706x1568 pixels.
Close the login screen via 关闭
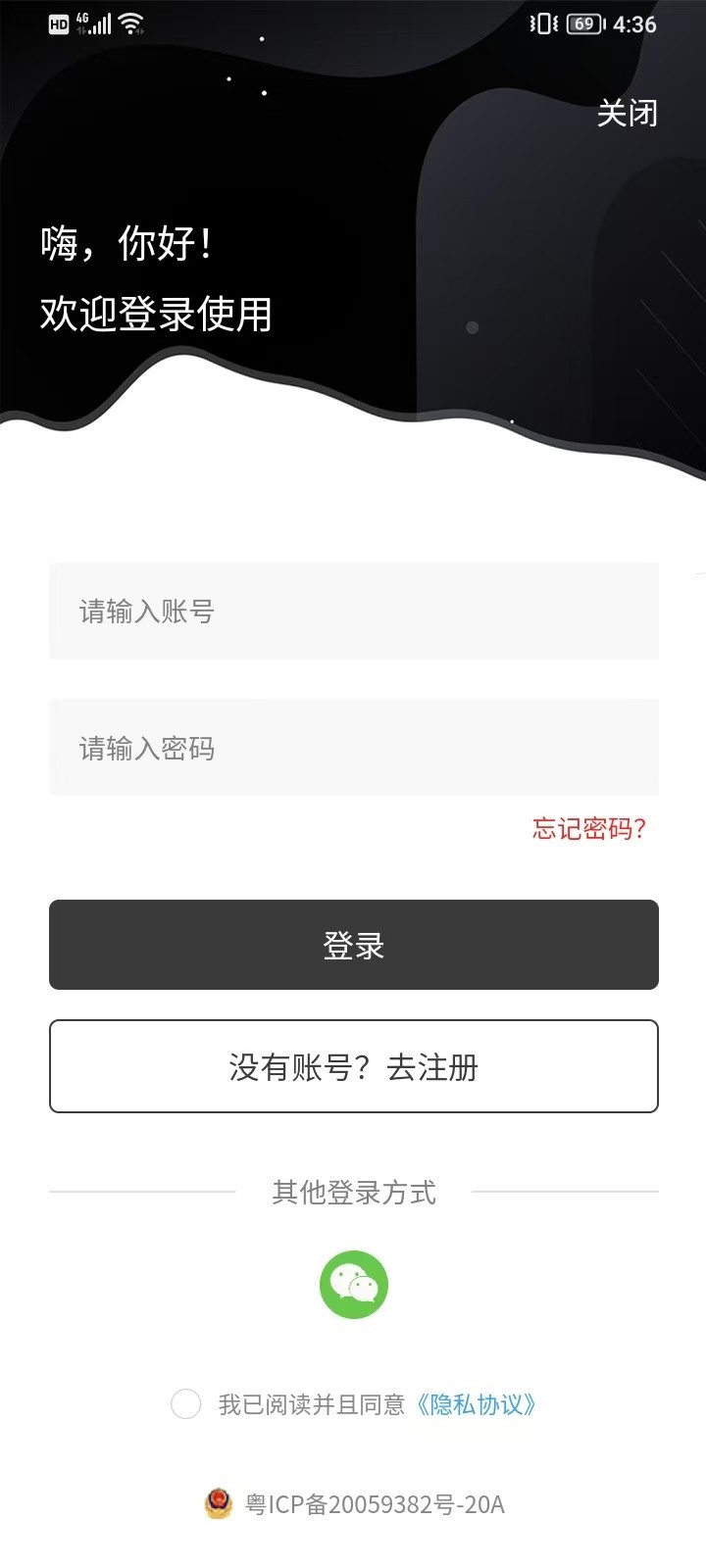pyautogui.click(x=627, y=114)
